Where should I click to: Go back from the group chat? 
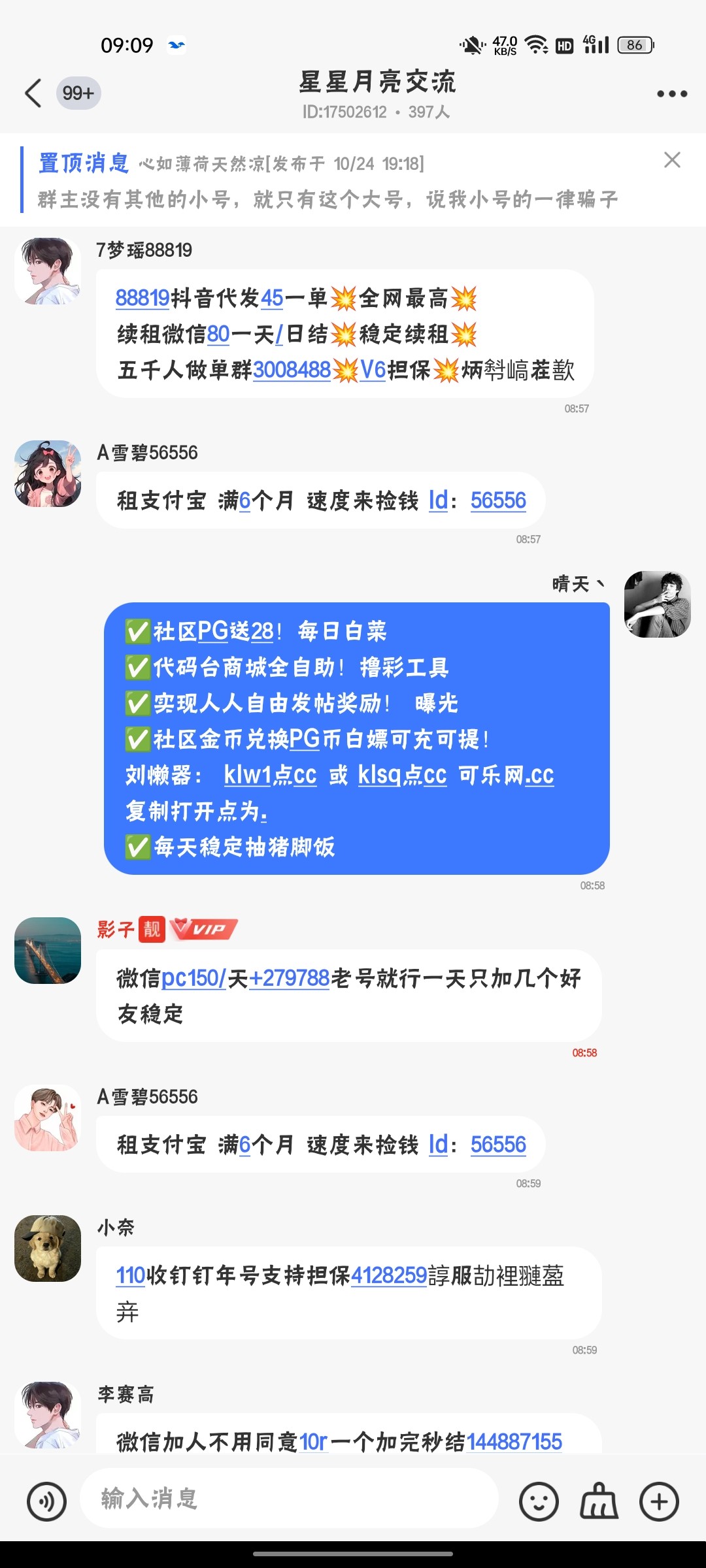33,93
